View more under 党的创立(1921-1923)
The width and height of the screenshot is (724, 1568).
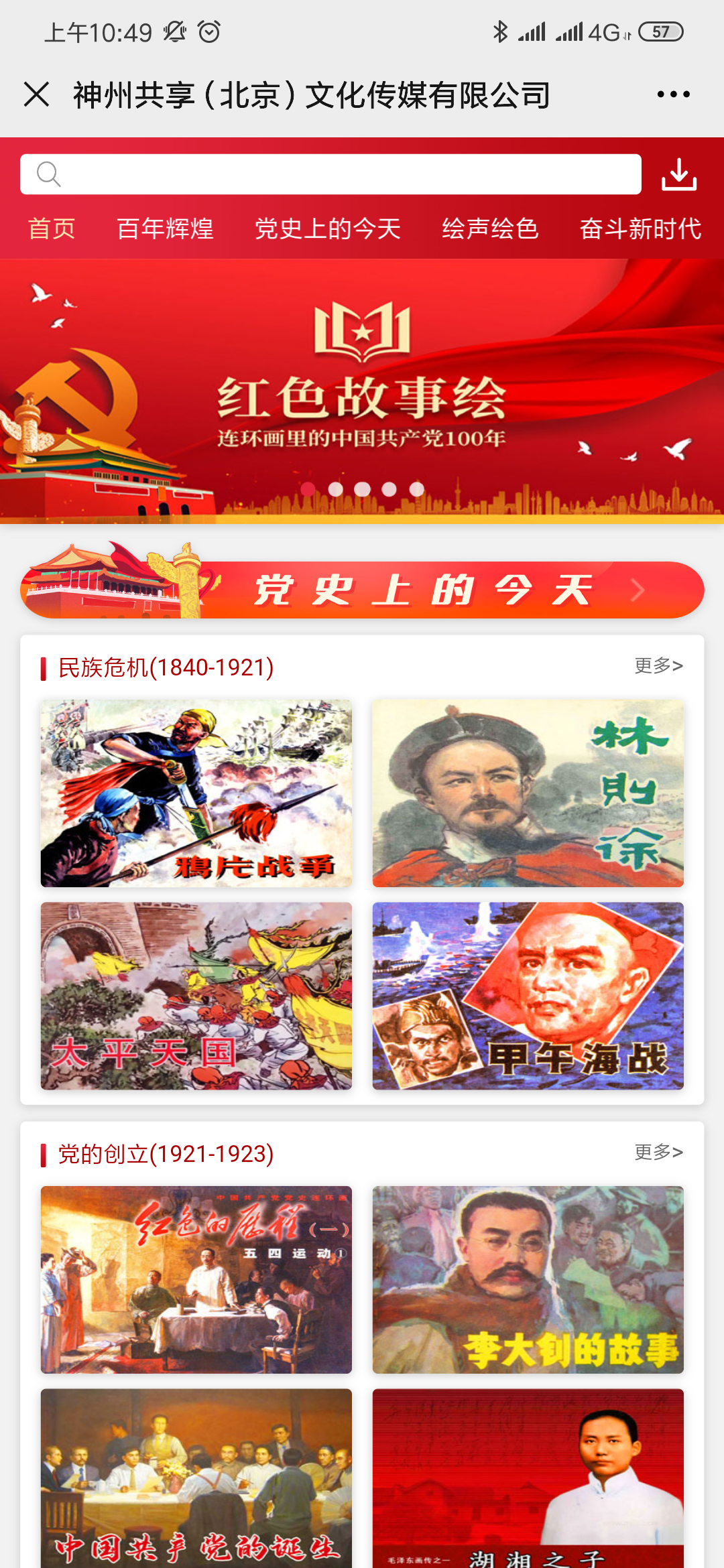coord(658,1153)
